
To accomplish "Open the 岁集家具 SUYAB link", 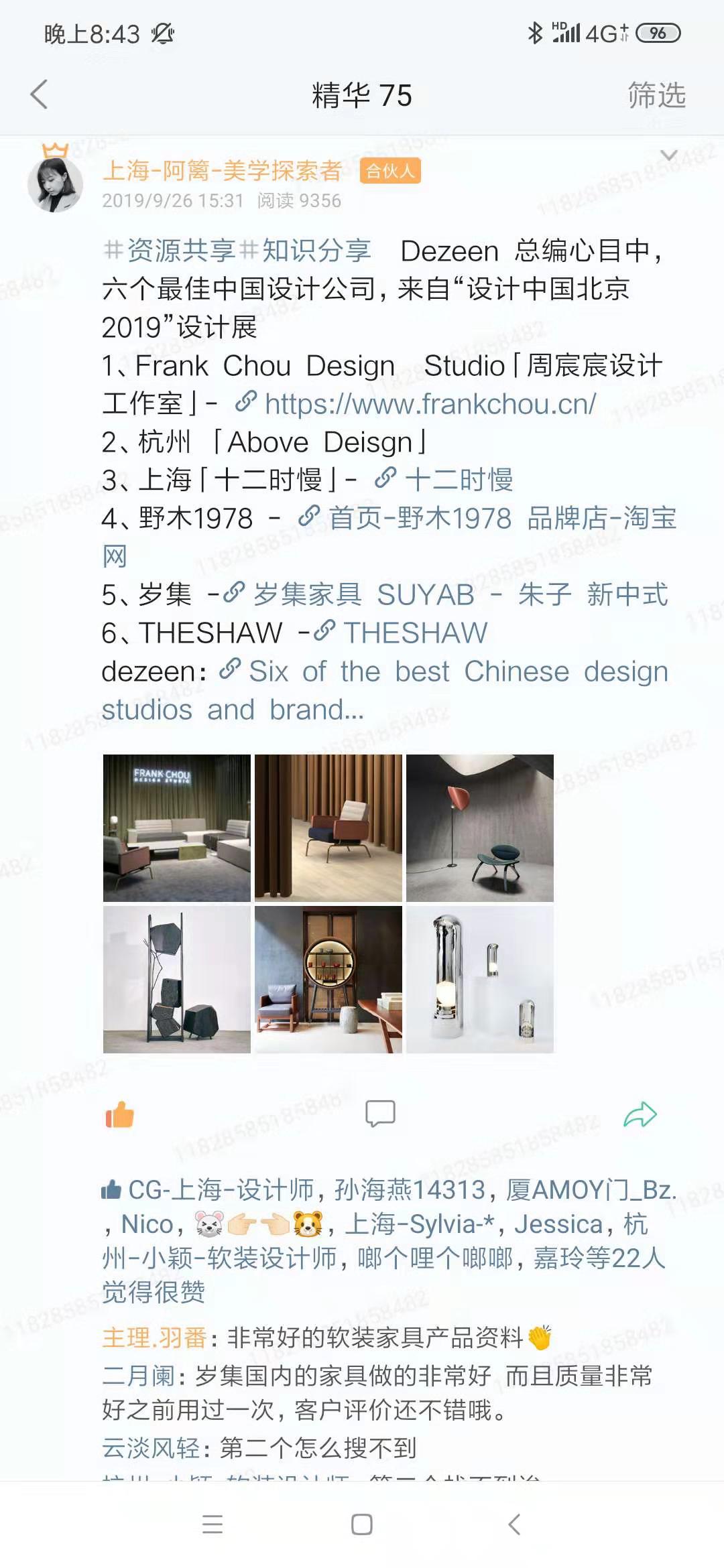I will click(x=445, y=594).
